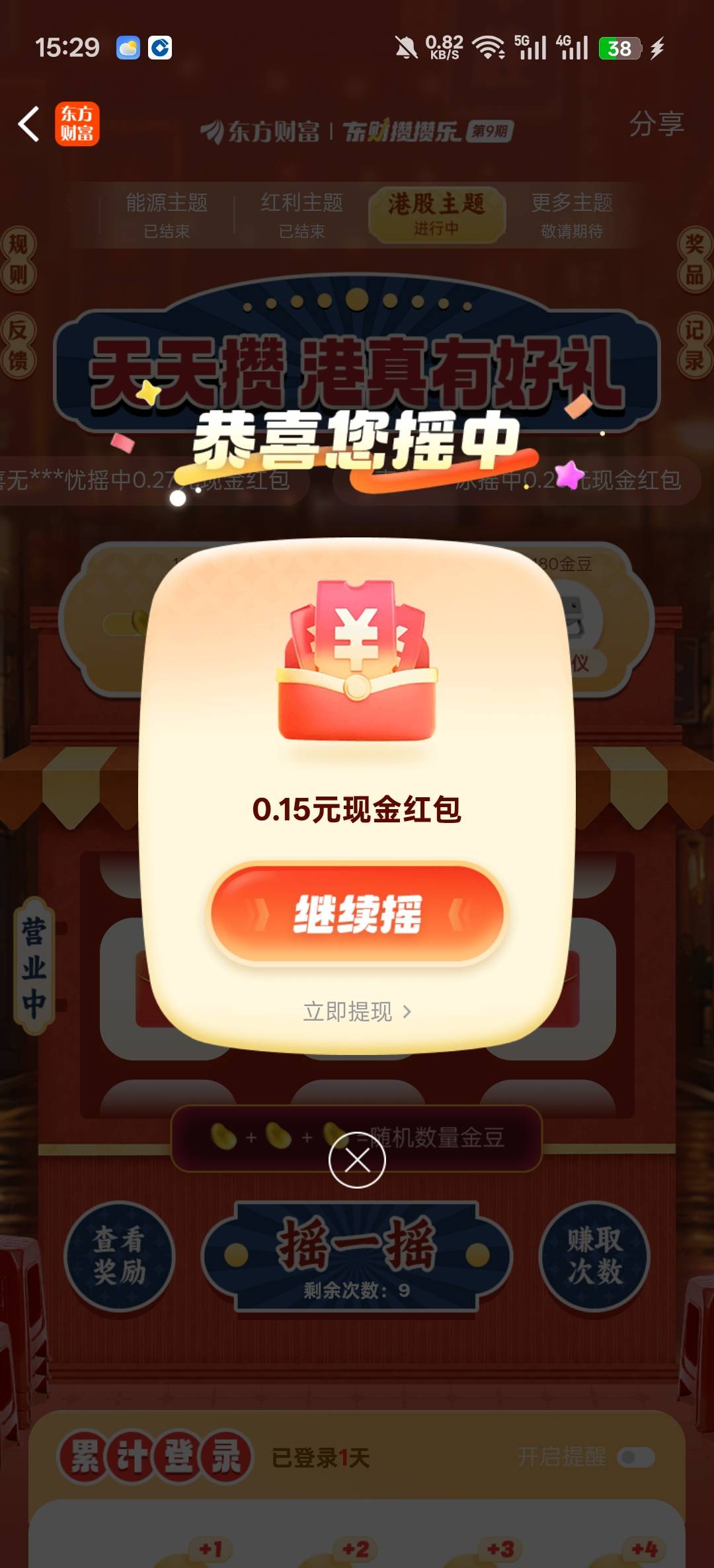Open the 更多主题 tab
Viewport: 714px width, 1568px height.
click(572, 215)
